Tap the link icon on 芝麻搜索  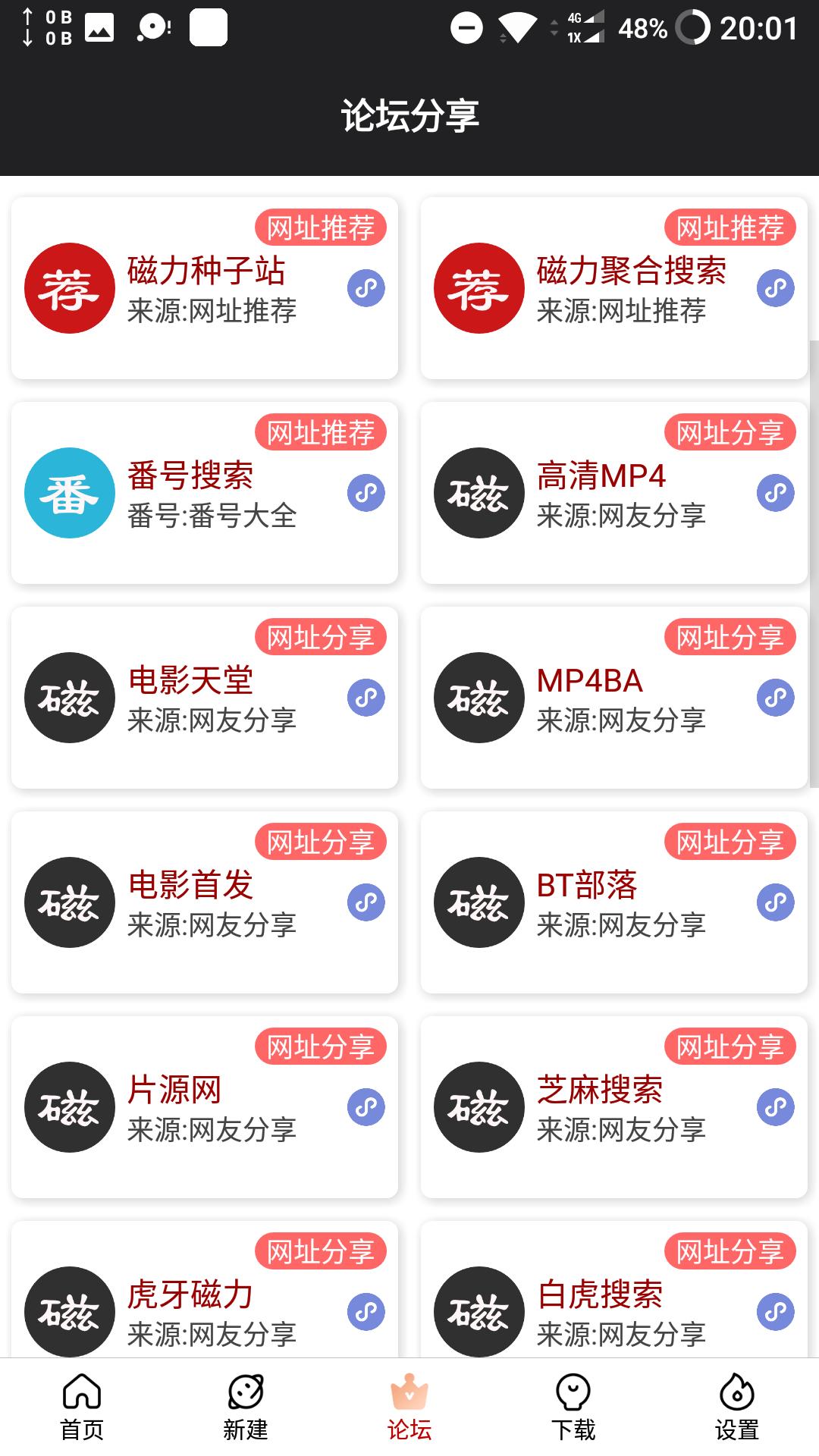tap(776, 1107)
